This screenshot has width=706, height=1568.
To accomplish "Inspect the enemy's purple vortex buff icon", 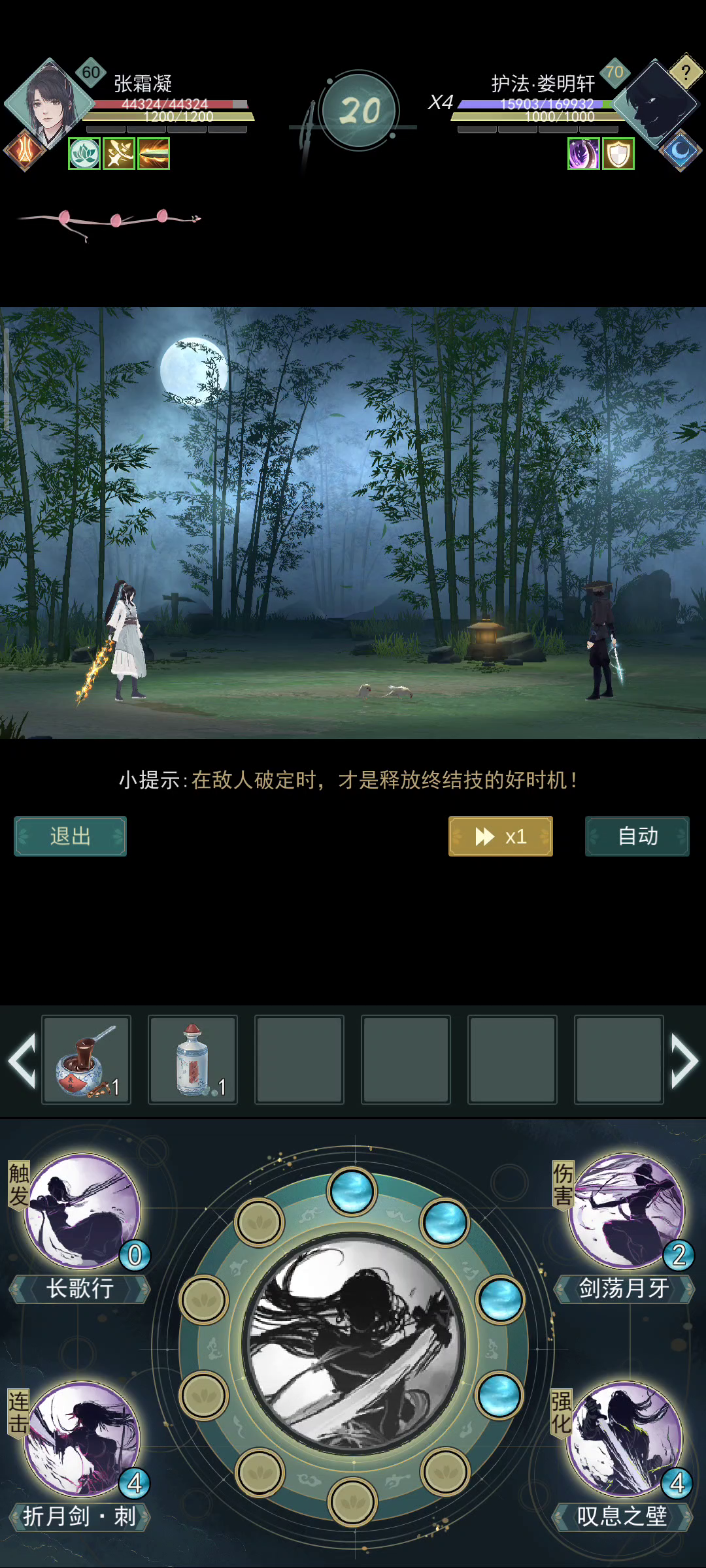I will (583, 154).
